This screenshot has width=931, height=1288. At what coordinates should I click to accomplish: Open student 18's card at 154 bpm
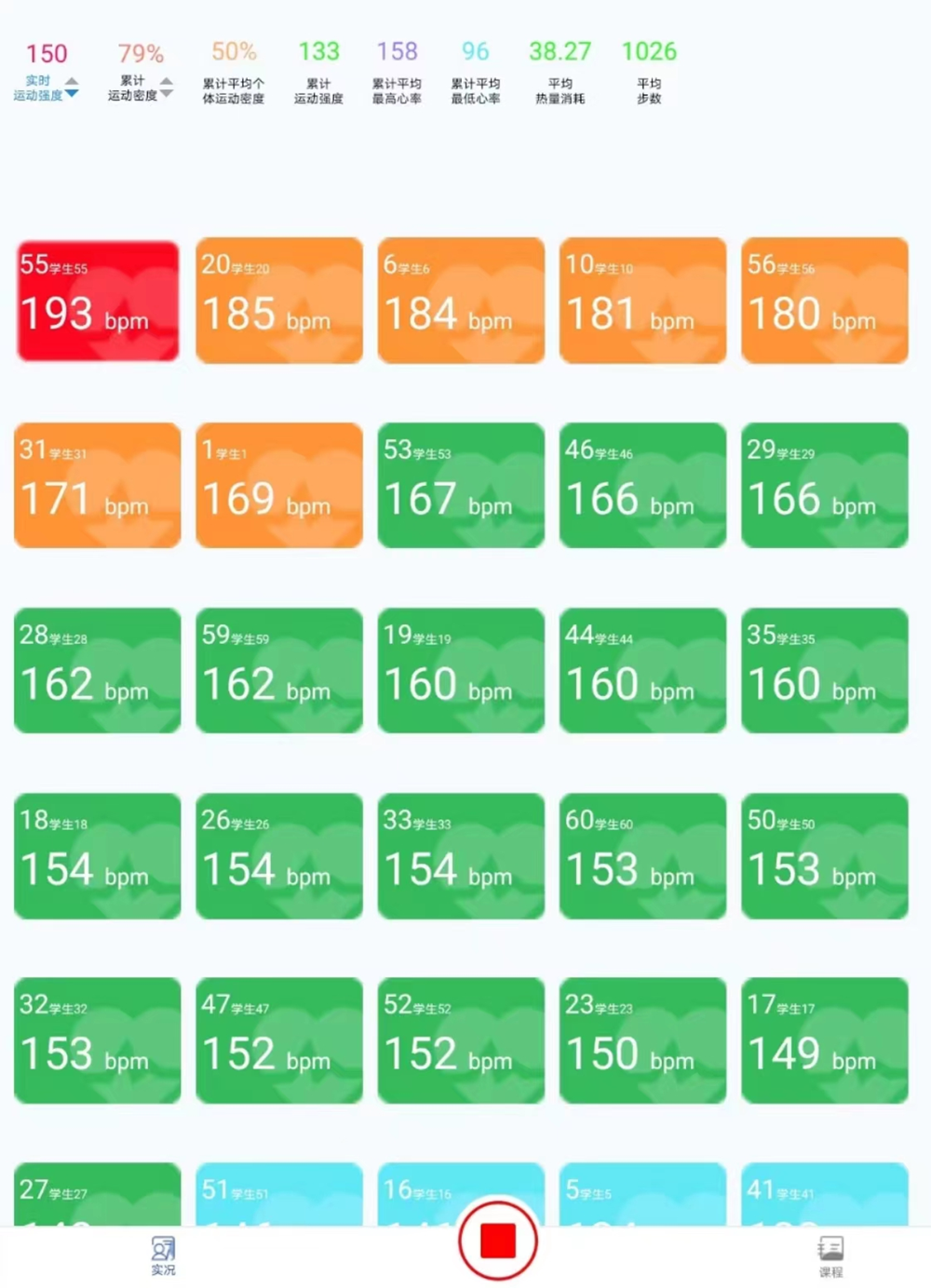98,855
